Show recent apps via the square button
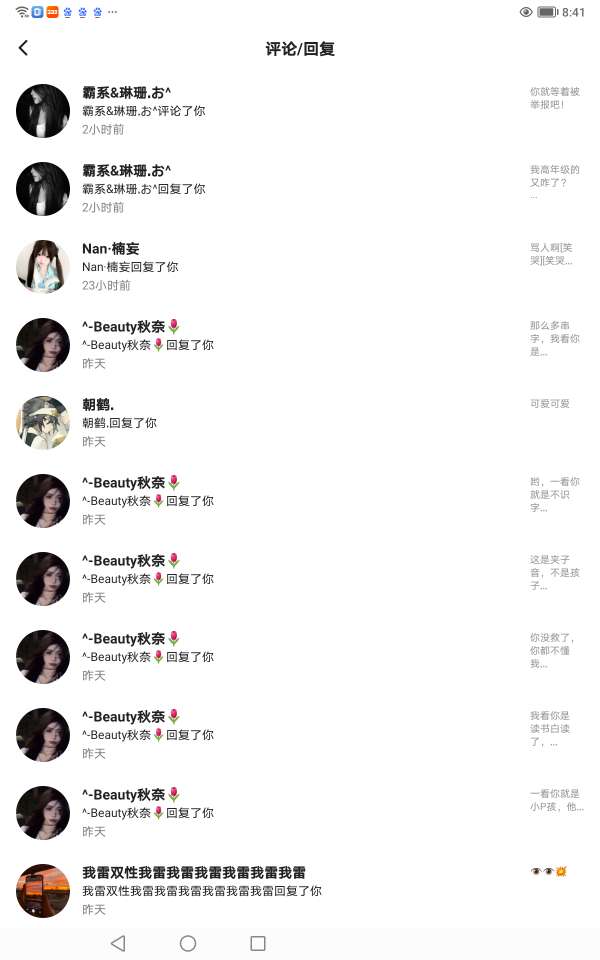 click(x=258, y=943)
